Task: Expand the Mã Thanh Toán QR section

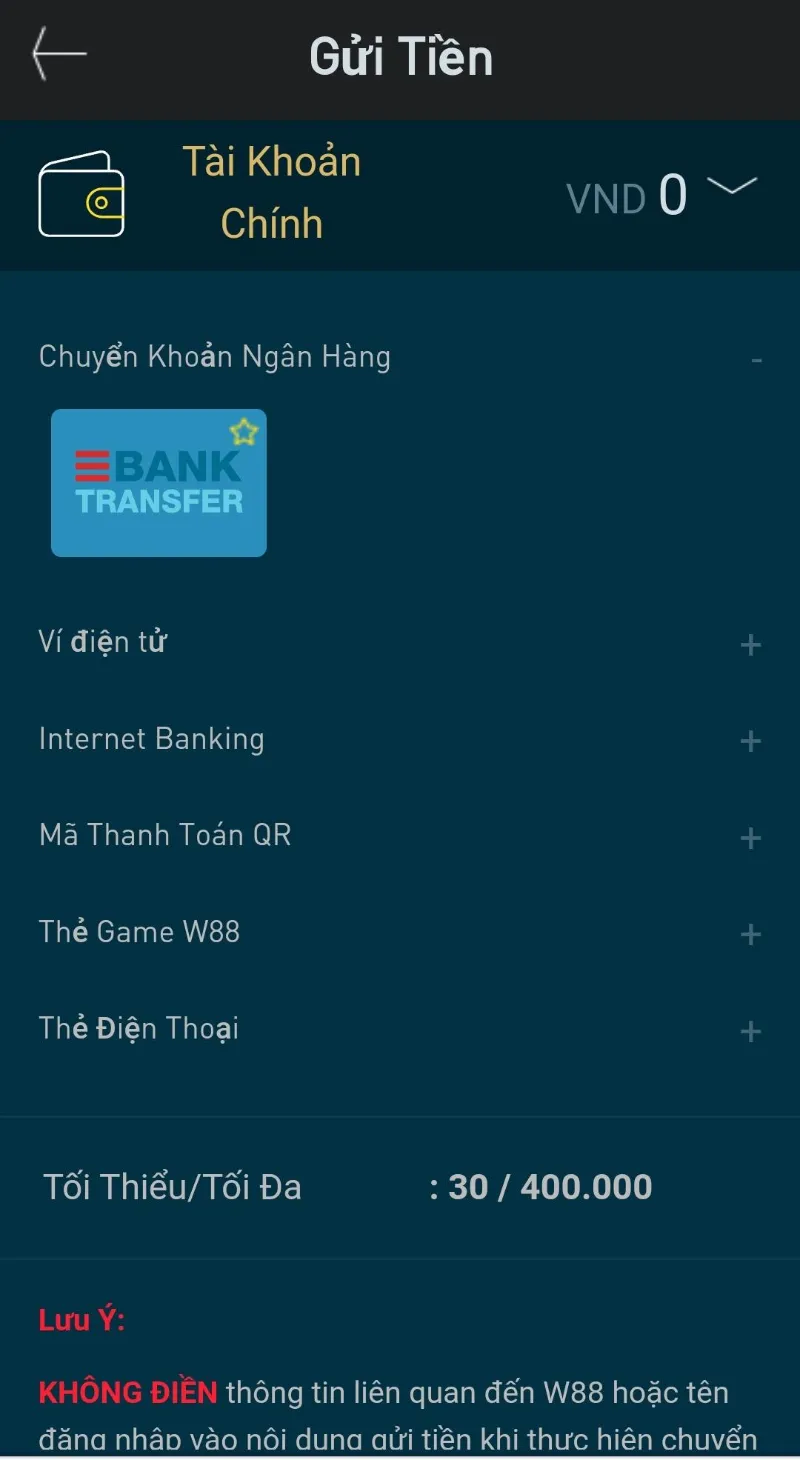Action: (750, 838)
